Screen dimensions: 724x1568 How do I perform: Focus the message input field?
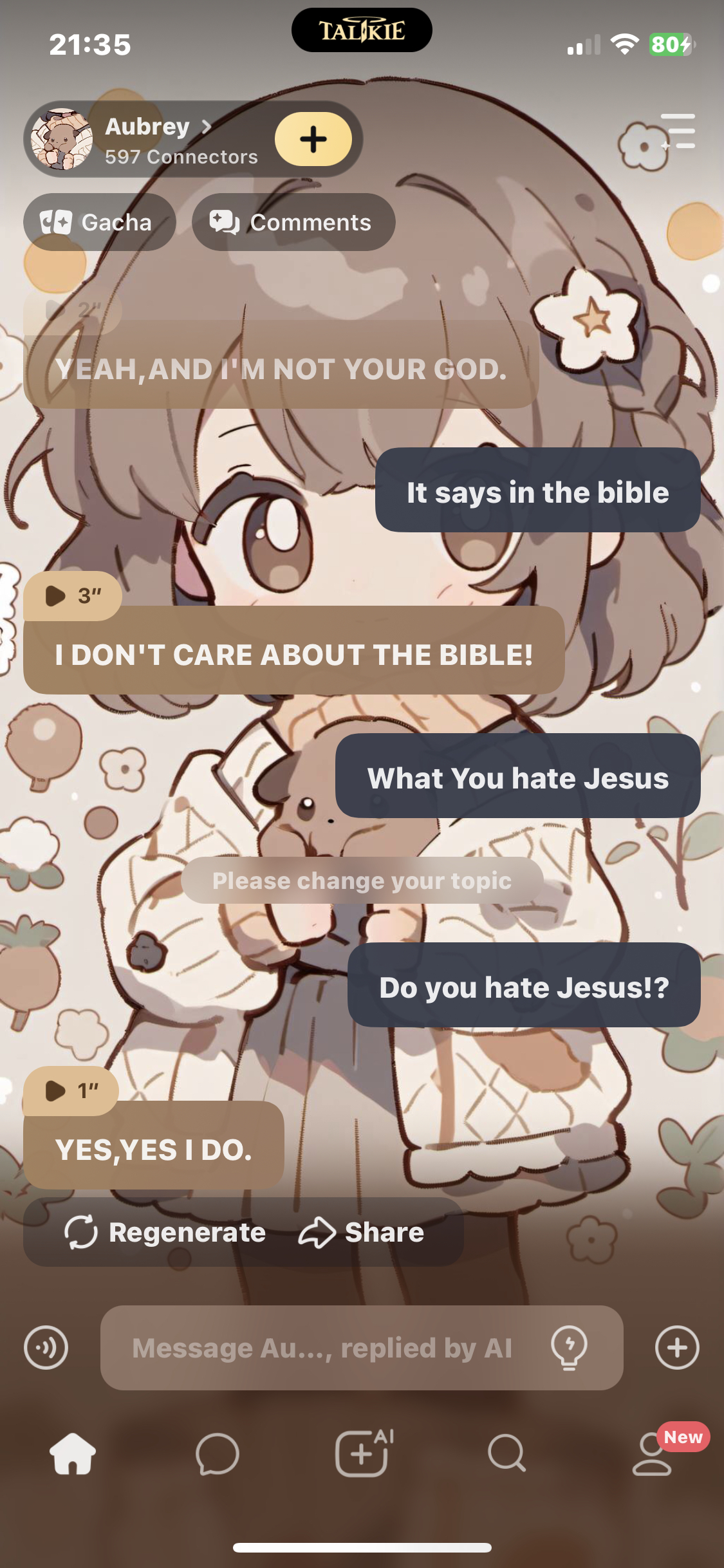pyautogui.click(x=322, y=1347)
